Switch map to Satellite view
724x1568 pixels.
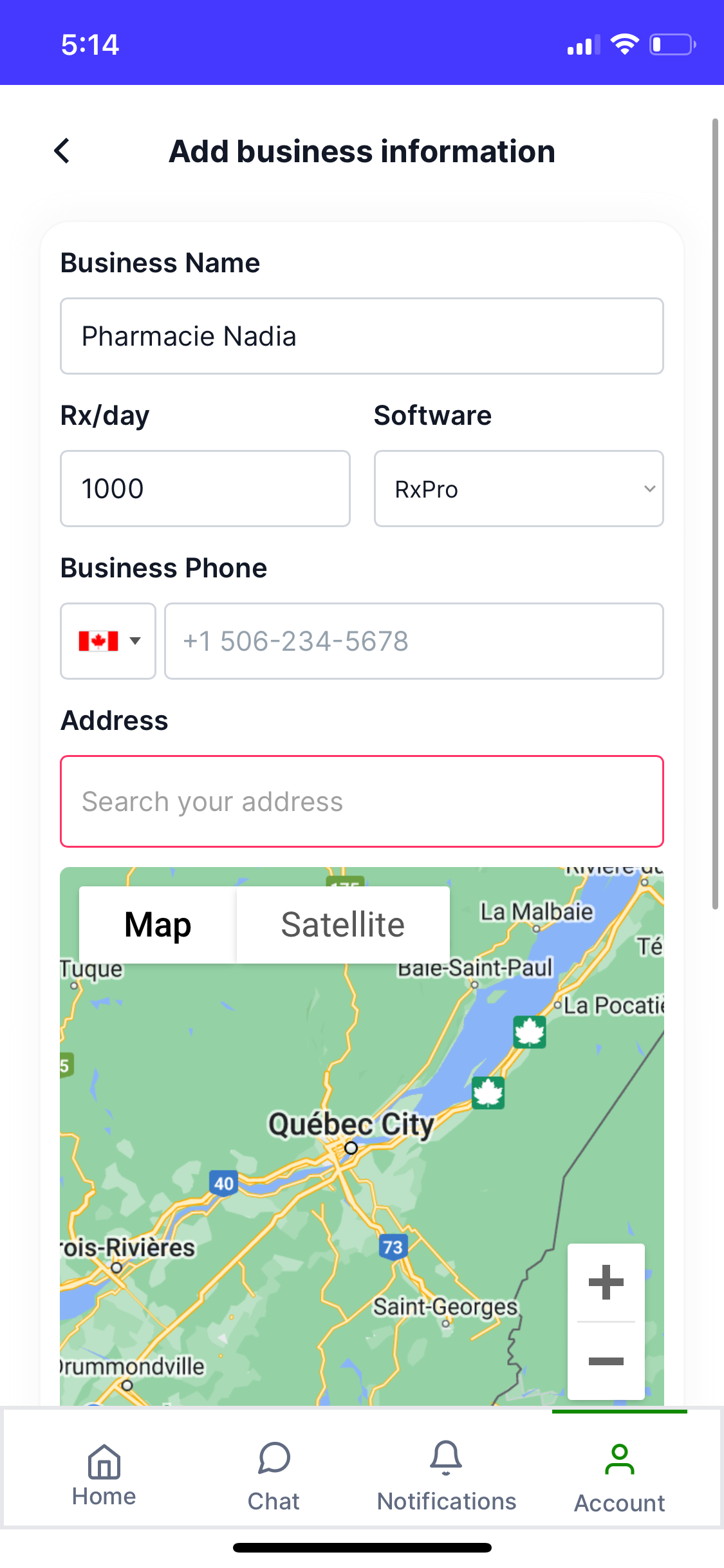342,925
